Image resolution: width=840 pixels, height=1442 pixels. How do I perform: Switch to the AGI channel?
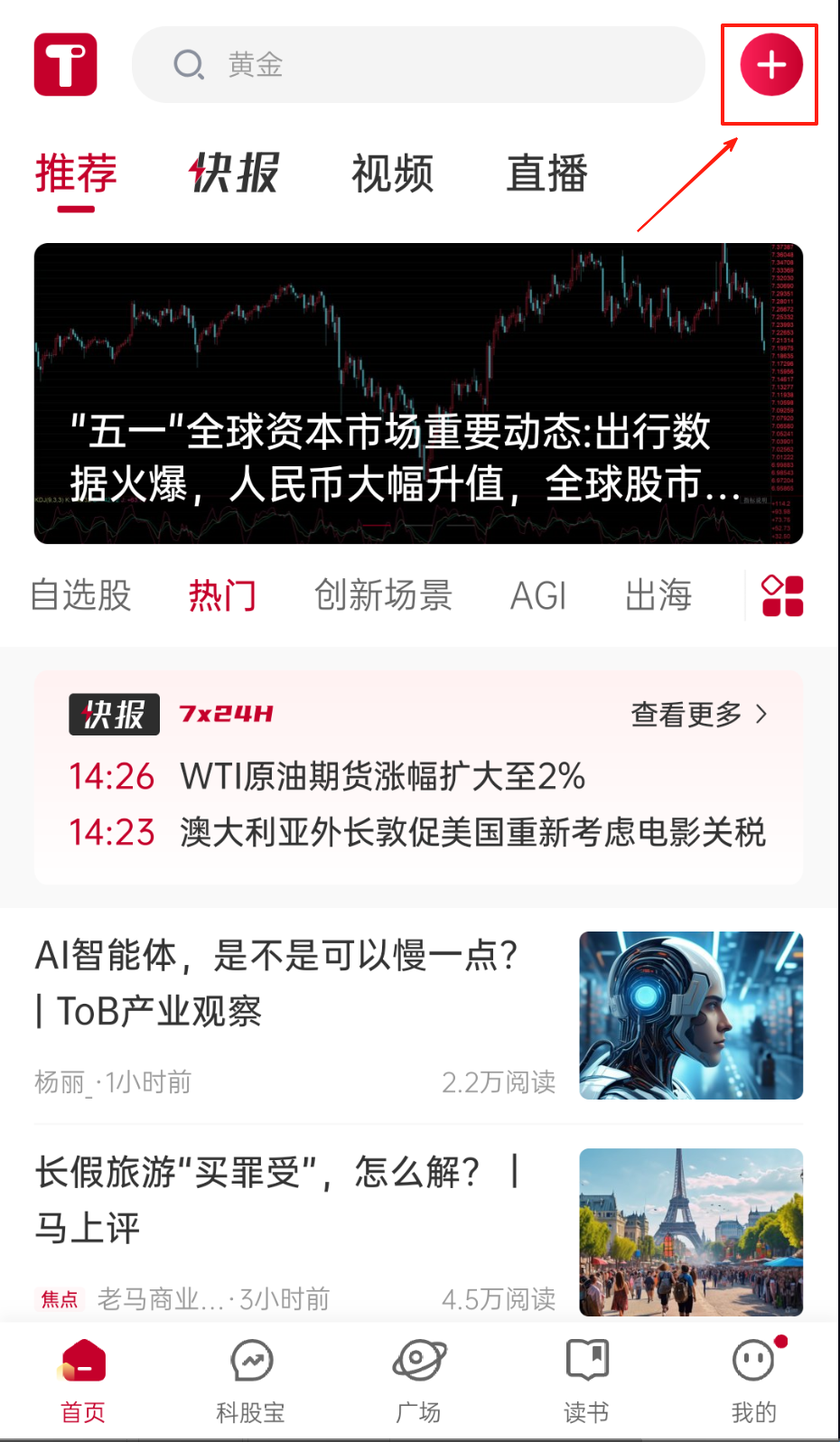[538, 595]
